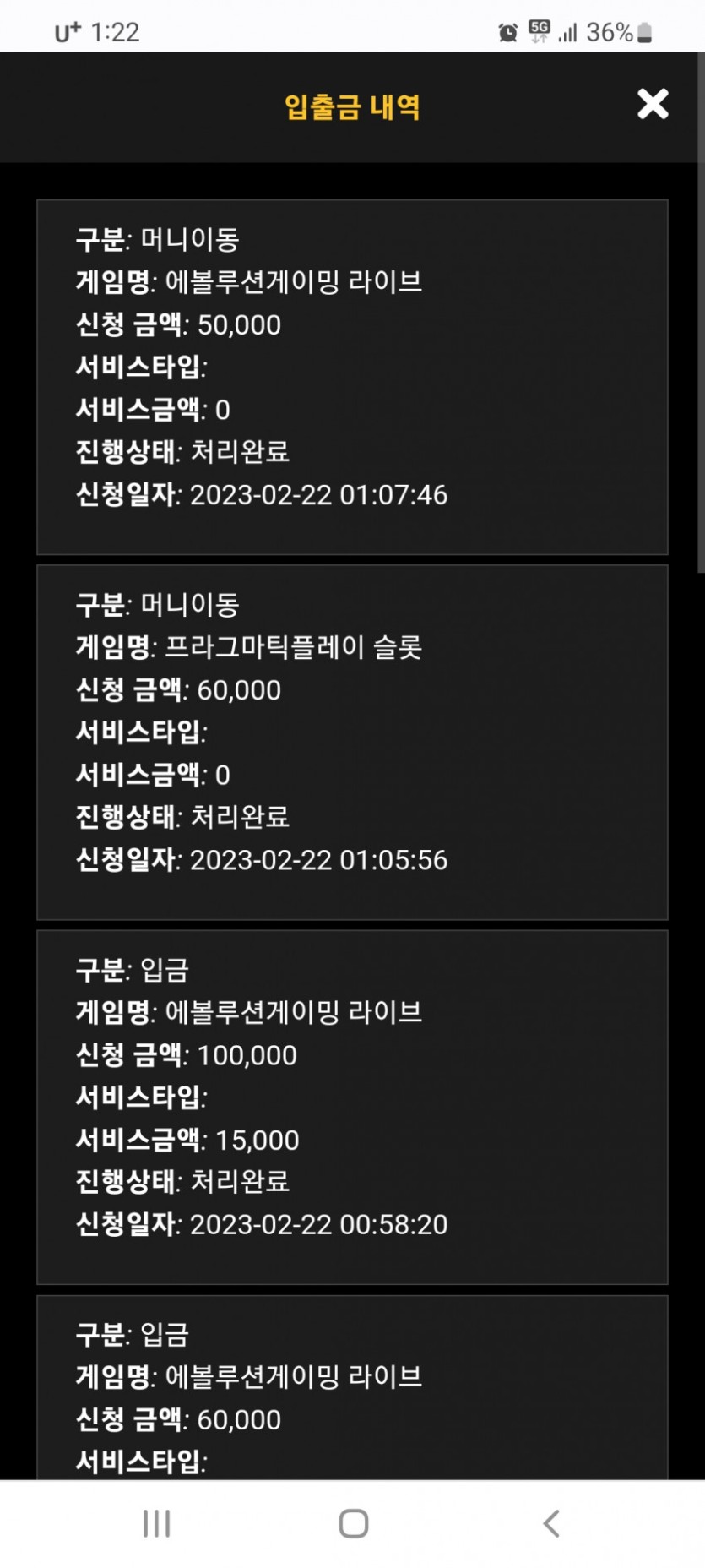Image resolution: width=705 pixels, height=1568 pixels.
Task: Open the recent apps view
Action: (x=156, y=1523)
